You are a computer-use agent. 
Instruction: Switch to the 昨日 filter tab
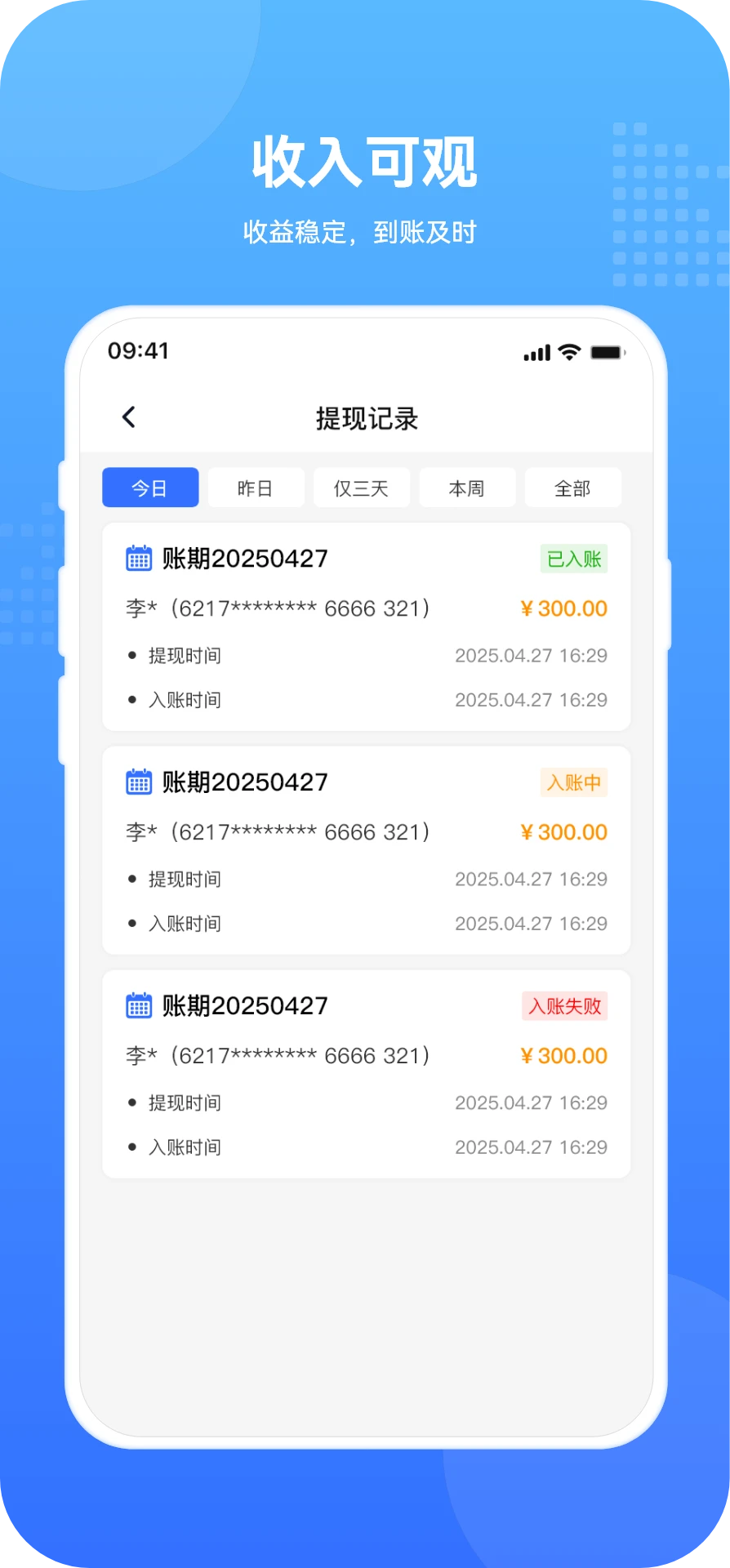pos(256,487)
